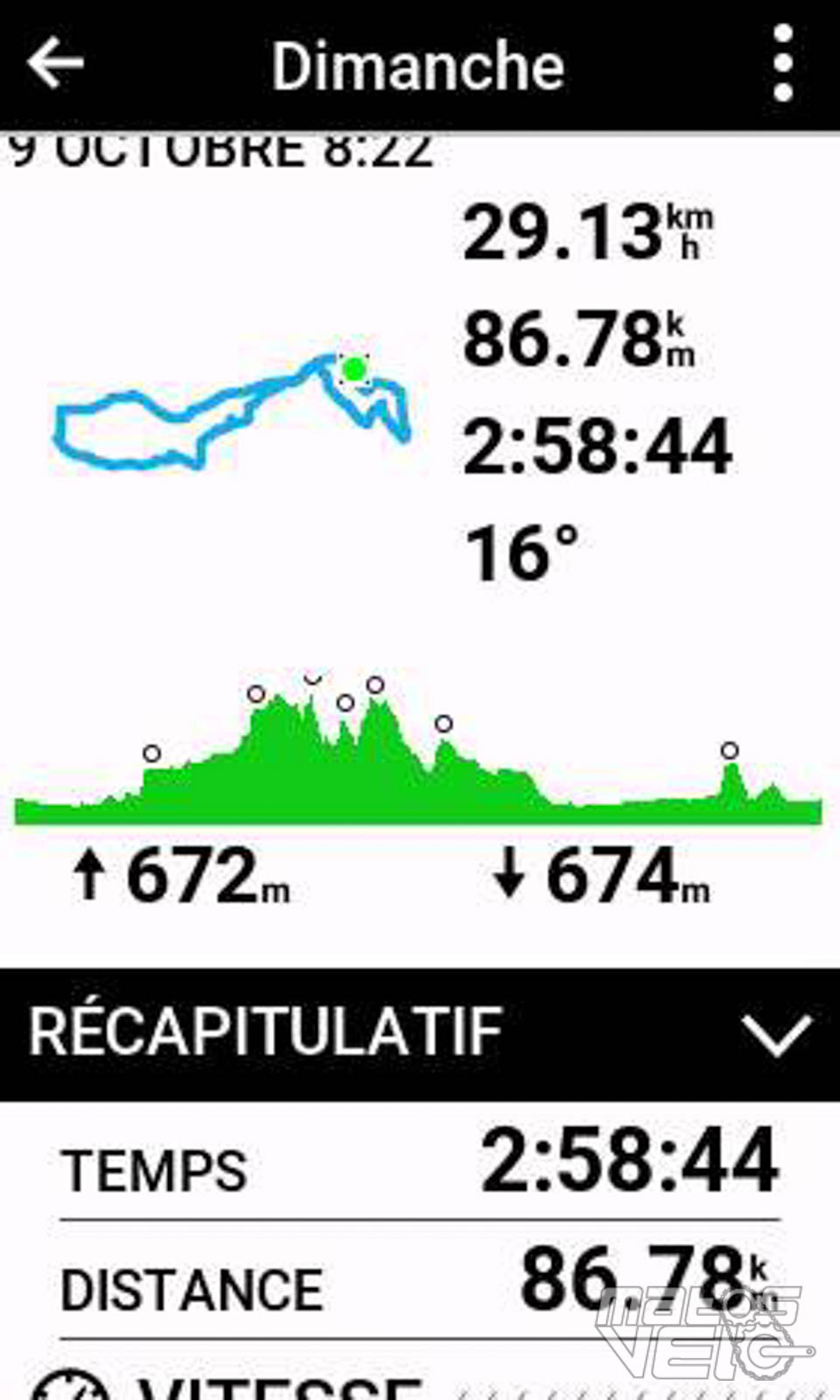This screenshot has height=1400, width=840.
Task: Open the three-dot overflow menu
Action: click(783, 63)
